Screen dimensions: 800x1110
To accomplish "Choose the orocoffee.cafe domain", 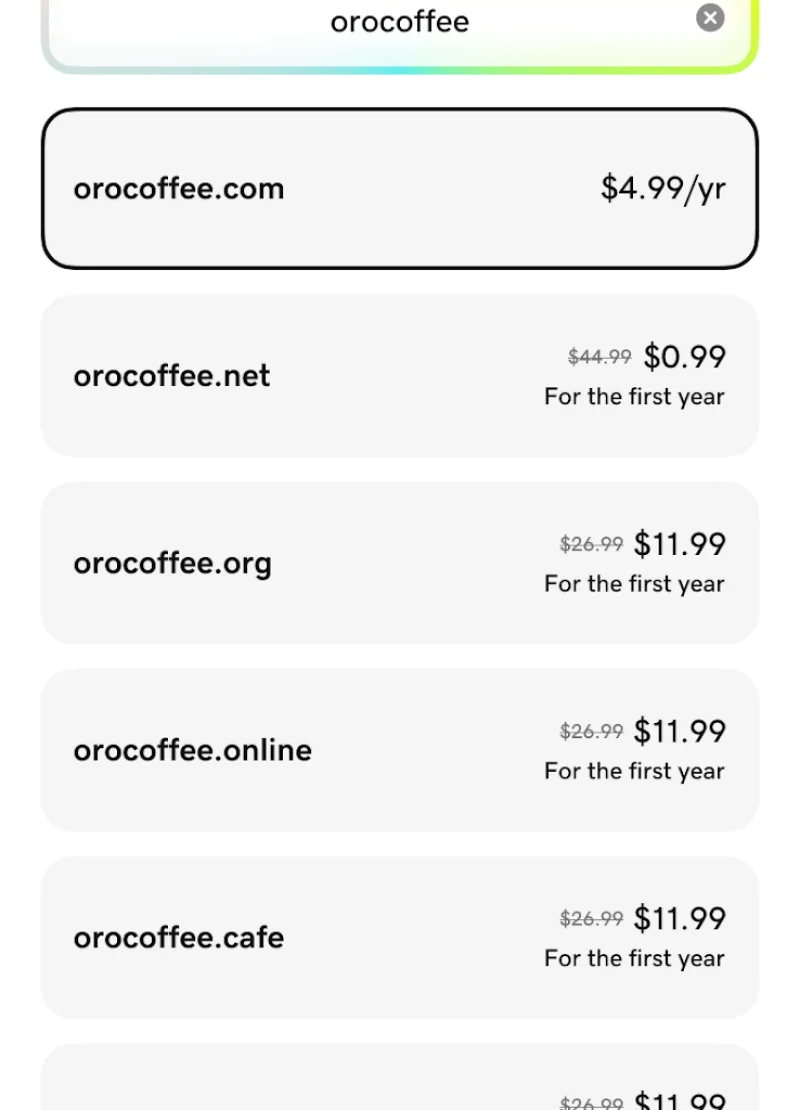I will pyautogui.click(x=399, y=937).
